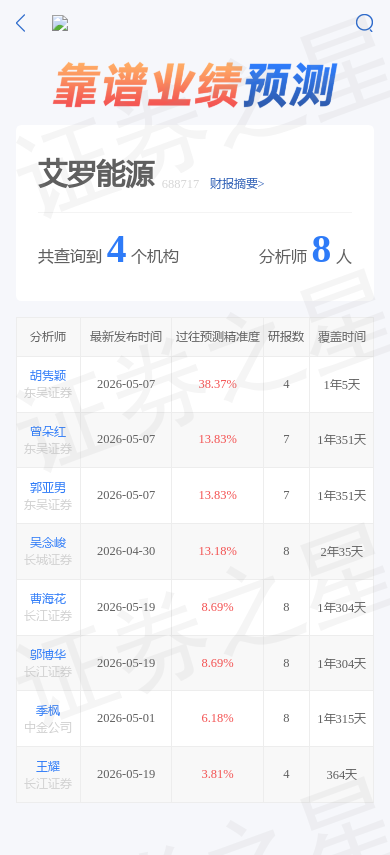The width and height of the screenshot is (390, 855).
Task: Open analyst 王耀's profile
Action: 48,767
